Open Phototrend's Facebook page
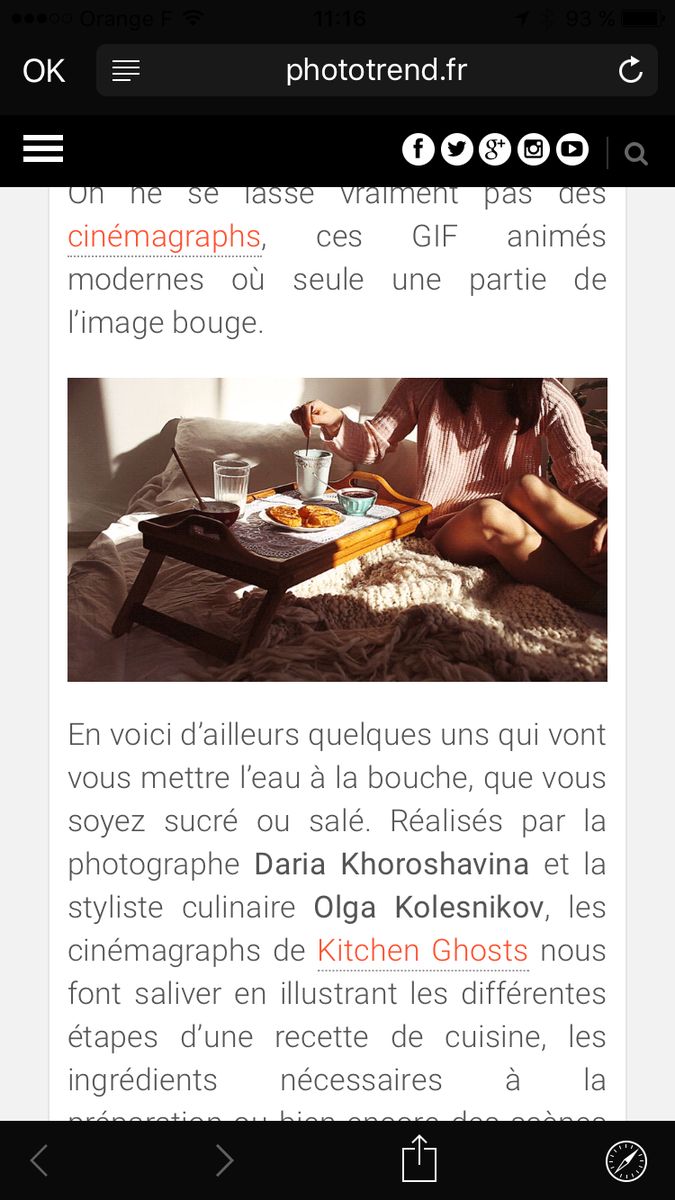The height and width of the screenshot is (1200, 675). click(x=418, y=150)
